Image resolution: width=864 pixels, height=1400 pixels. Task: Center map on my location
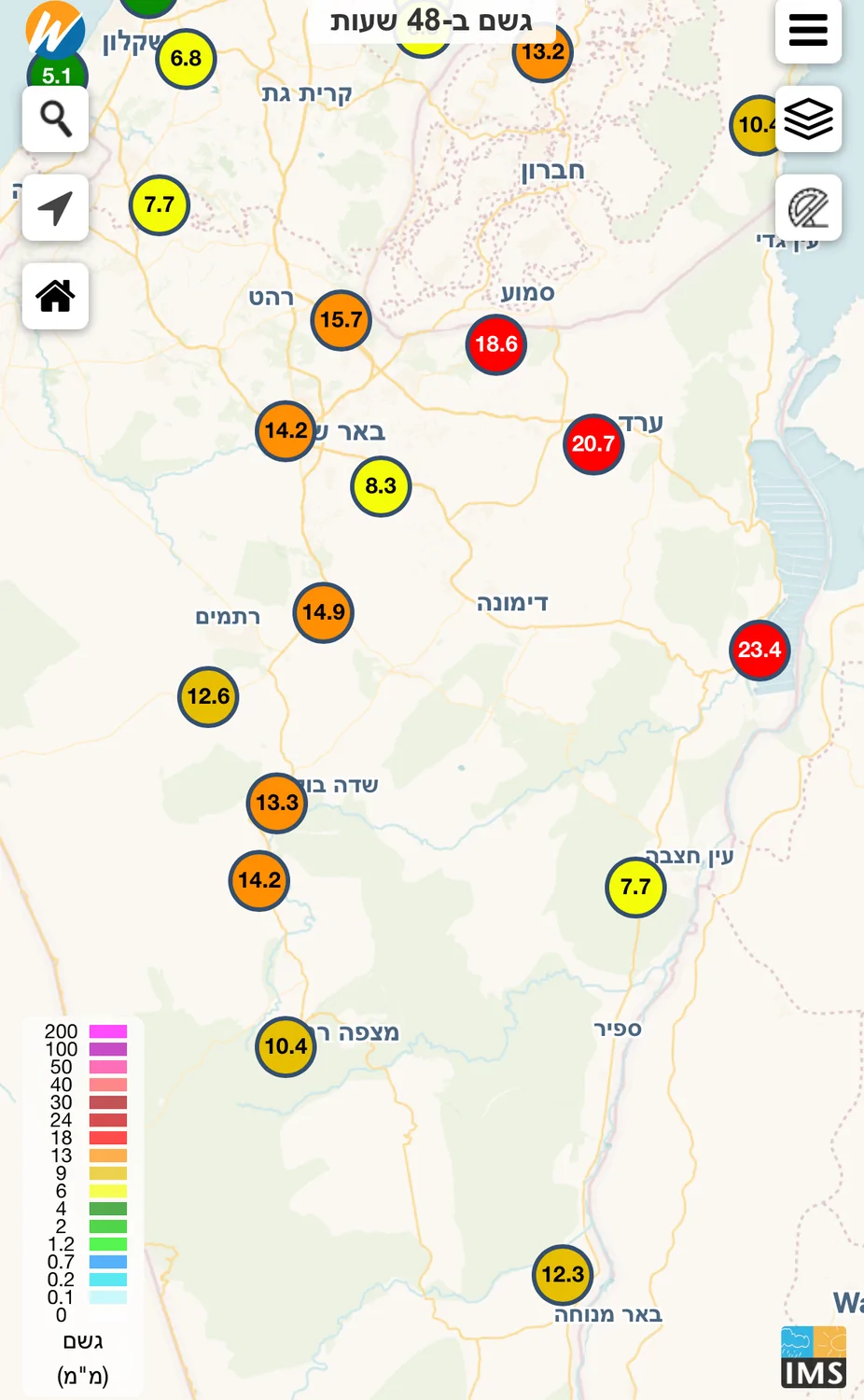click(x=55, y=207)
